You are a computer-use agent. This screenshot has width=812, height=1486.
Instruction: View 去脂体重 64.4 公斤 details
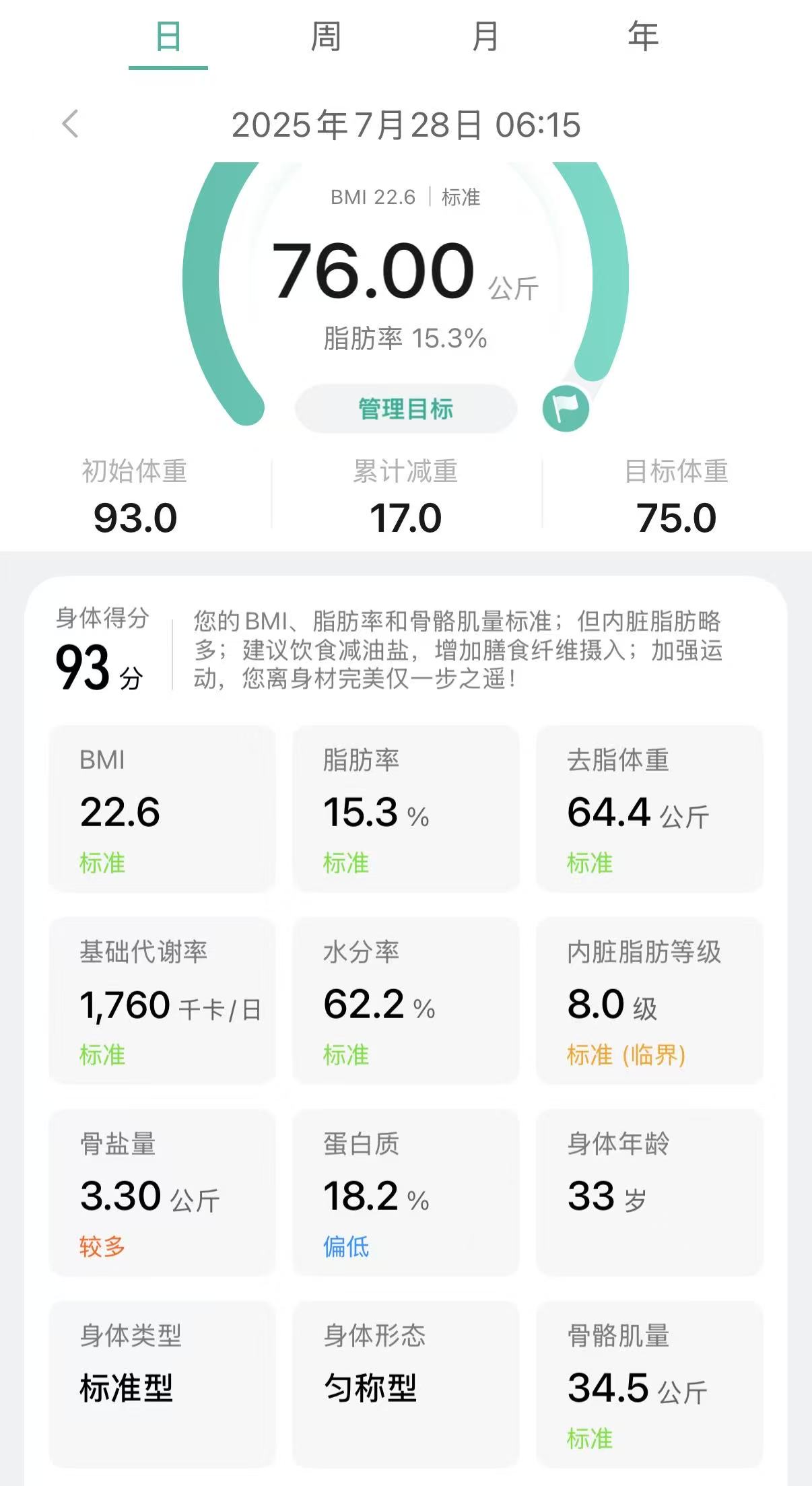click(649, 809)
